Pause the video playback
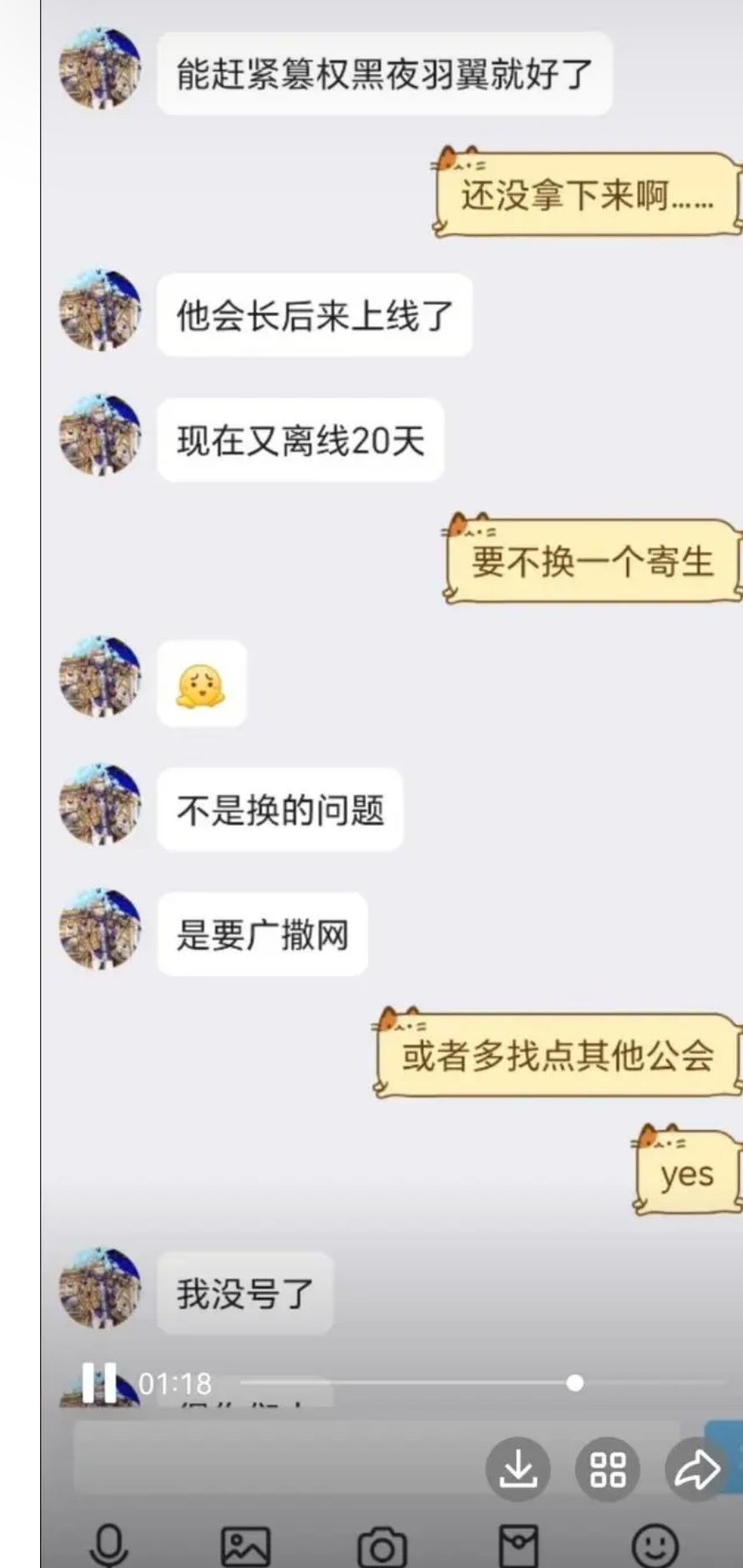Screen dimensions: 743x1568 (x=99, y=1383)
